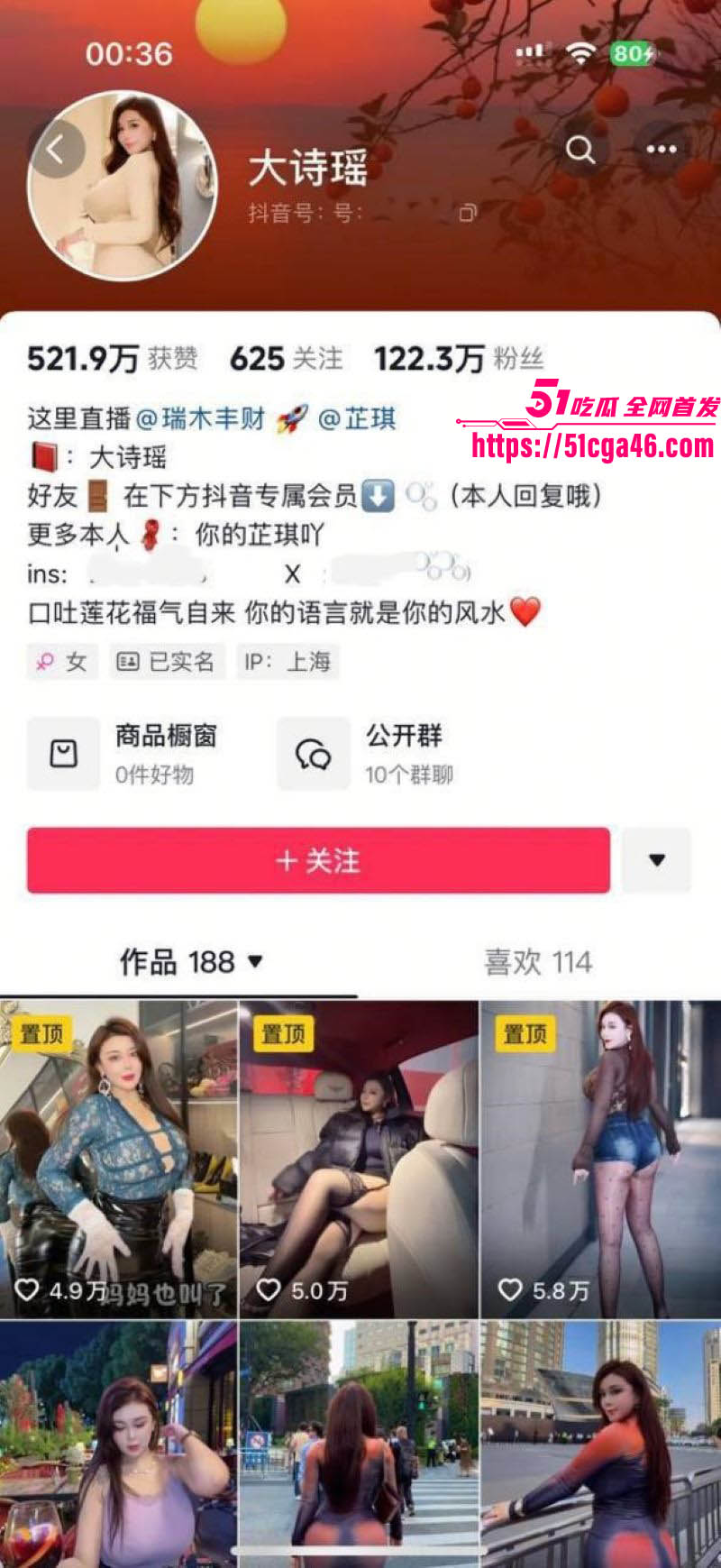Switch to the 喜欢 114 tab
Image resolution: width=721 pixels, height=1568 pixels.
[x=538, y=962]
